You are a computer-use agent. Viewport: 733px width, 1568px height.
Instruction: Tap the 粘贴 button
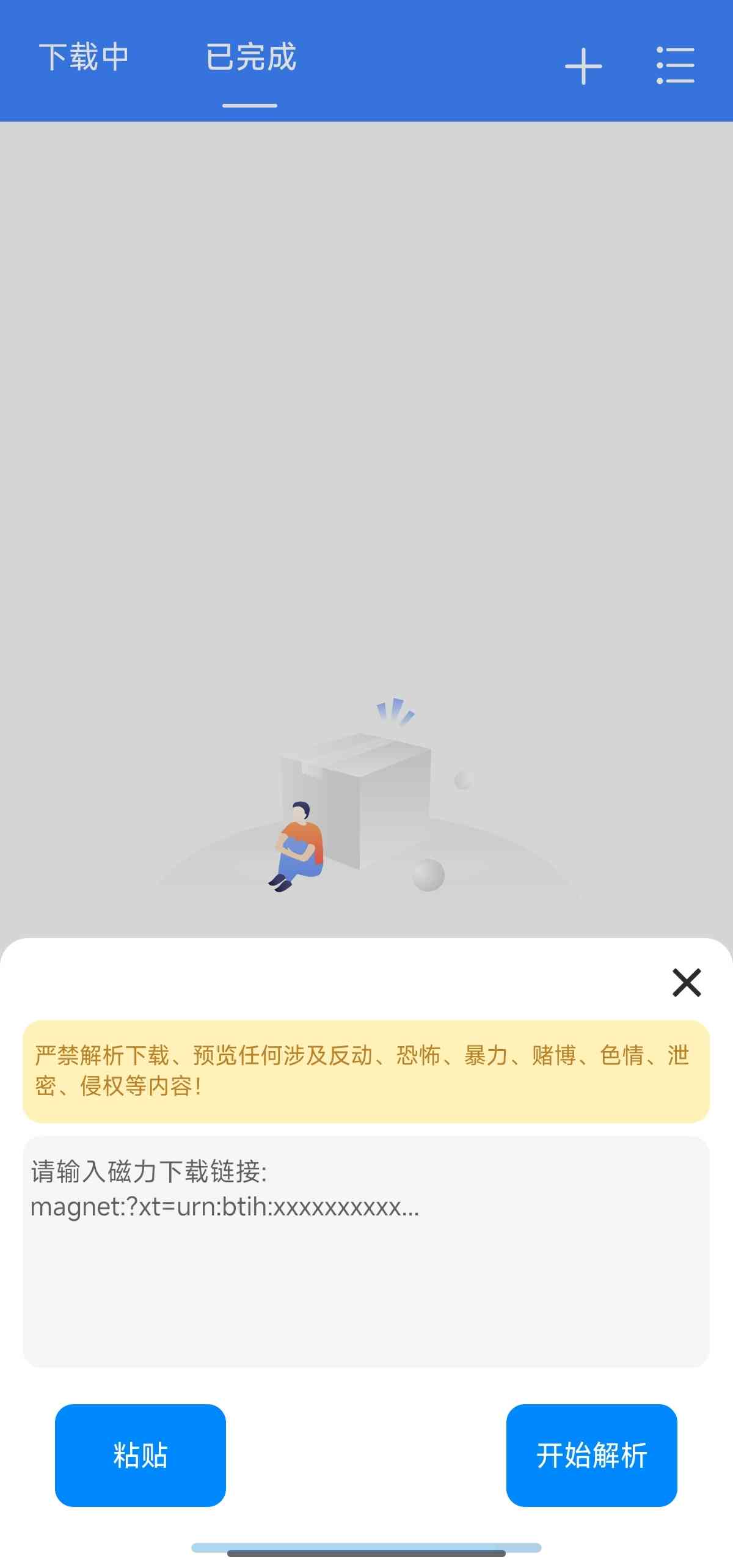pos(140,1455)
